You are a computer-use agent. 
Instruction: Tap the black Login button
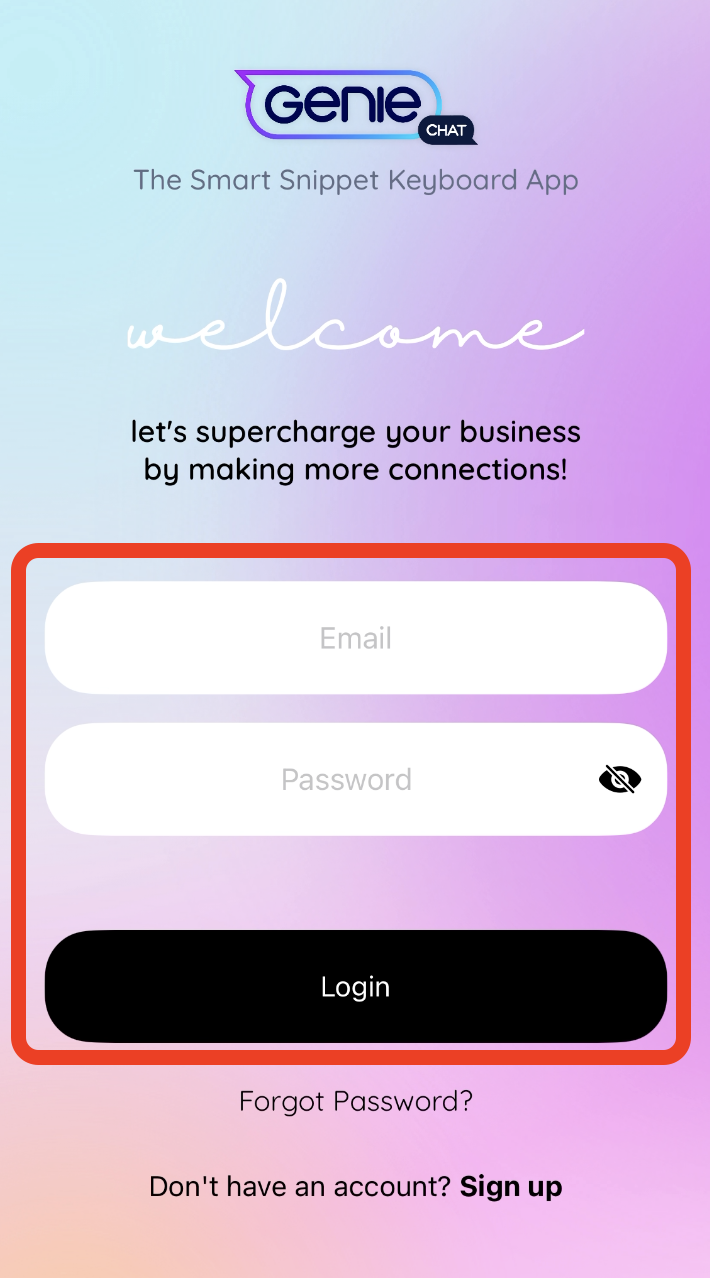coord(355,987)
